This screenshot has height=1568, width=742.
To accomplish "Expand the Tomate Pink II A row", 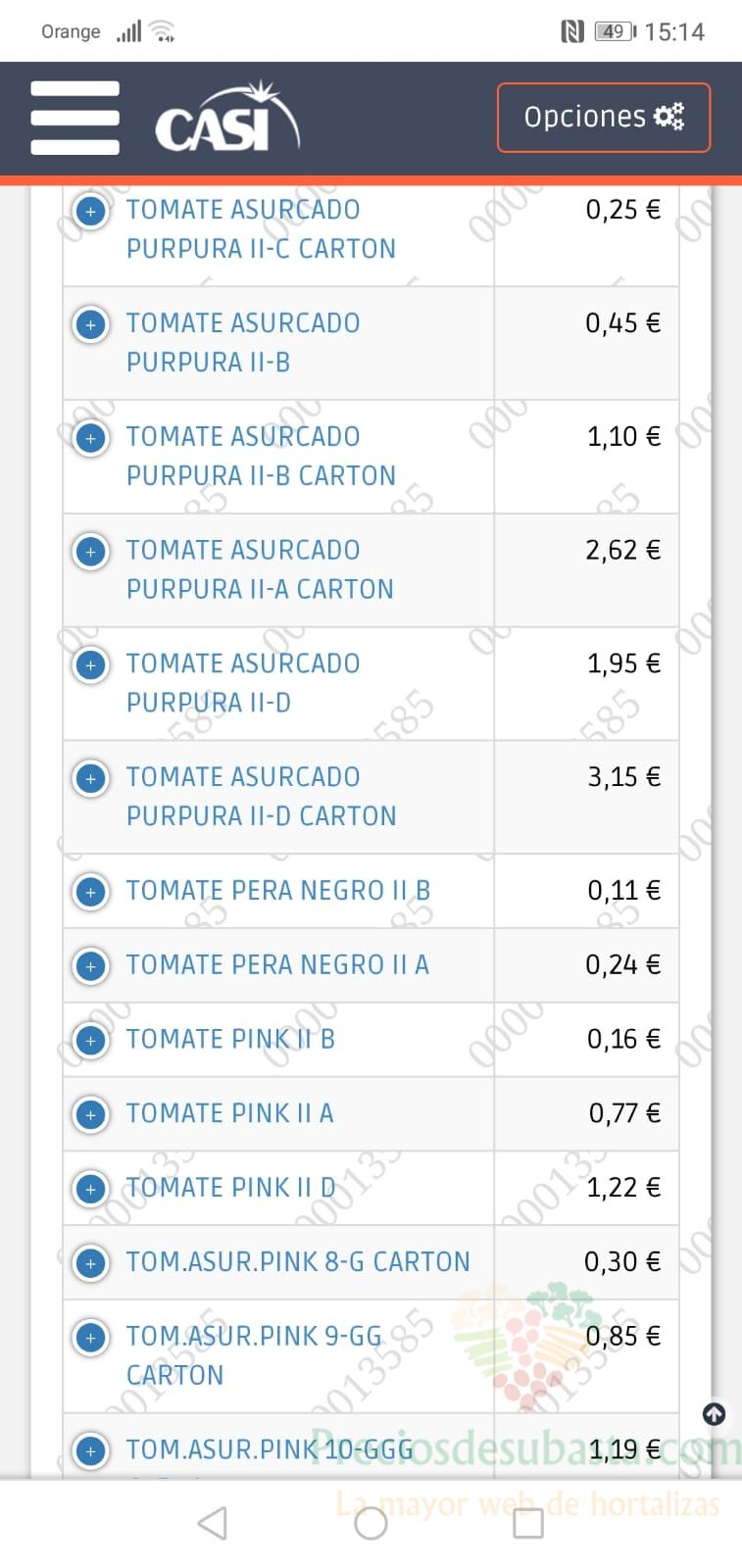I will pyautogui.click(x=91, y=1115).
